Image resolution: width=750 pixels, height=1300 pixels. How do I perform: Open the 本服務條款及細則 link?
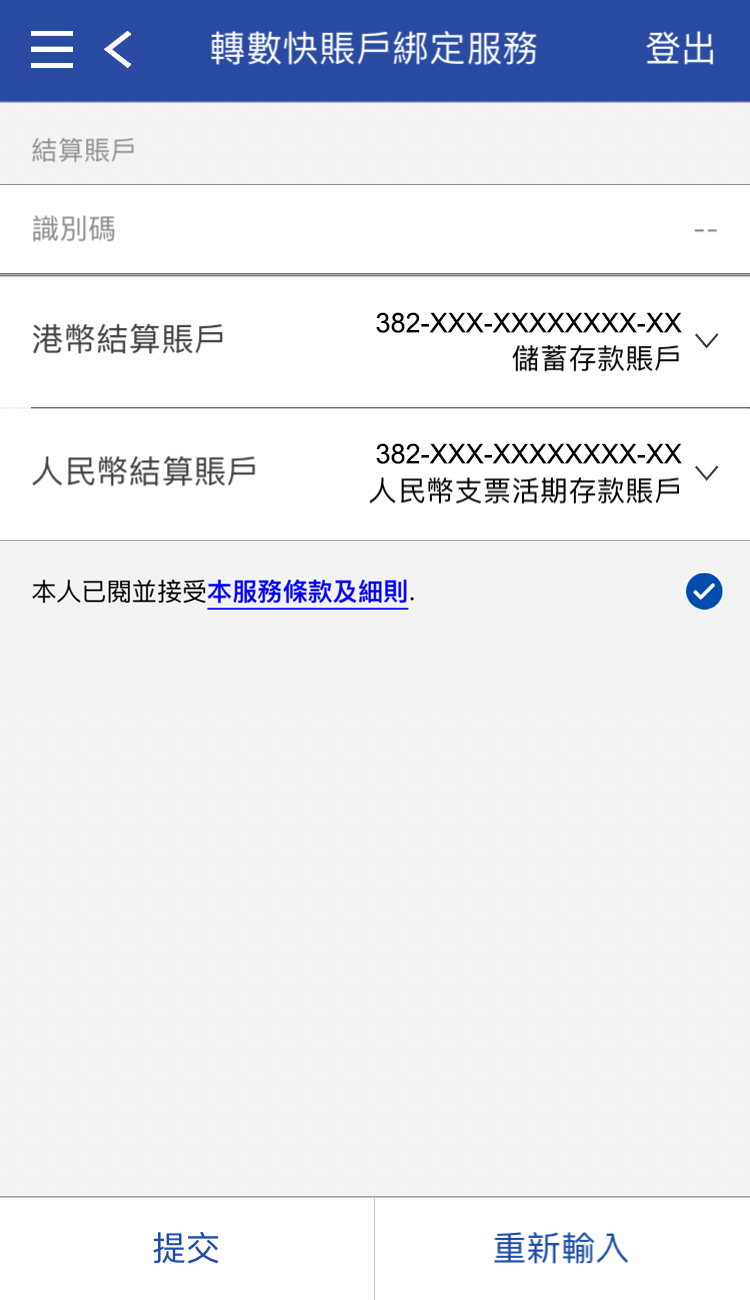coord(307,592)
